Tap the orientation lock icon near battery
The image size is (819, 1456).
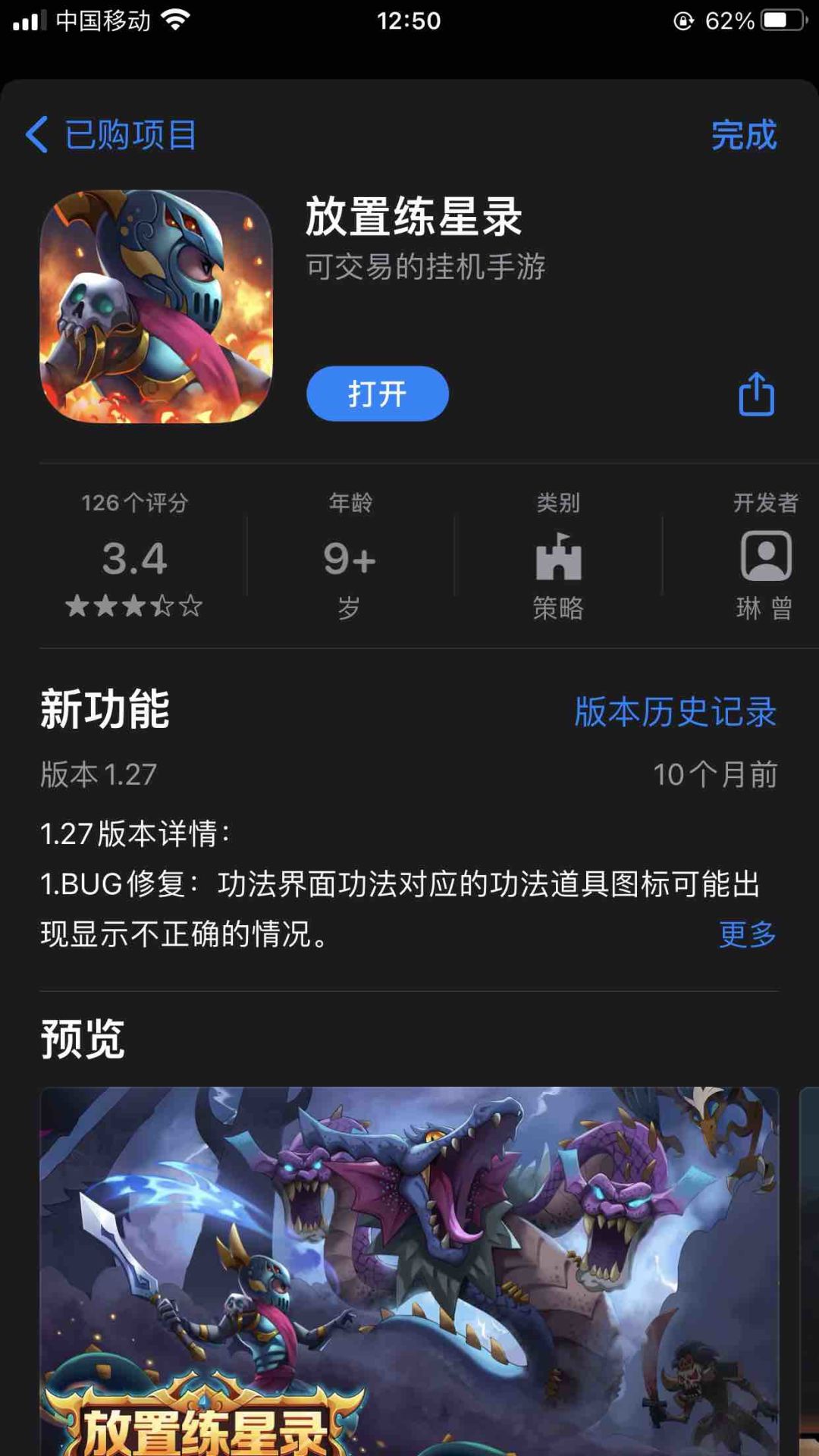(x=683, y=20)
